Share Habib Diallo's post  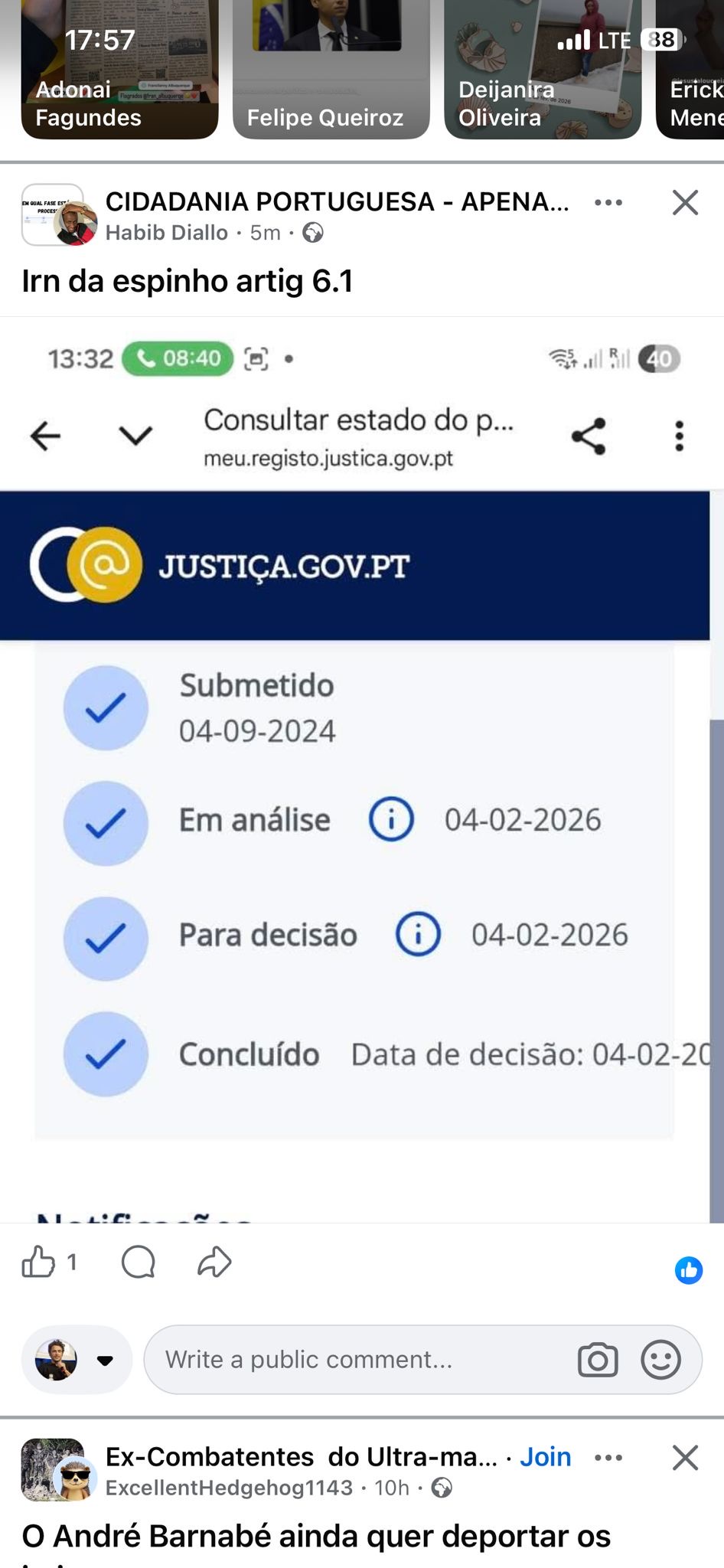214,1262
